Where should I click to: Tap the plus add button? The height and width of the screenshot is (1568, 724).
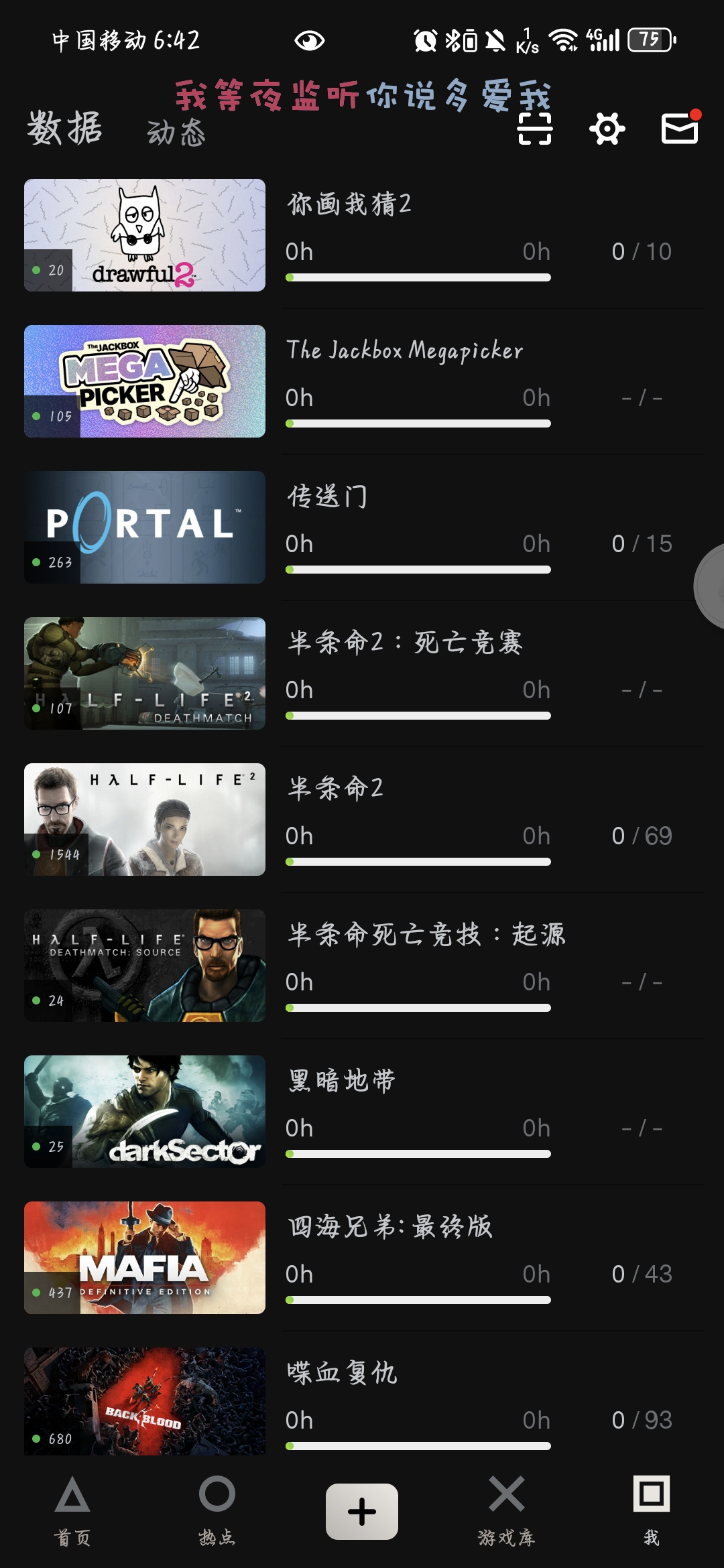362,1512
